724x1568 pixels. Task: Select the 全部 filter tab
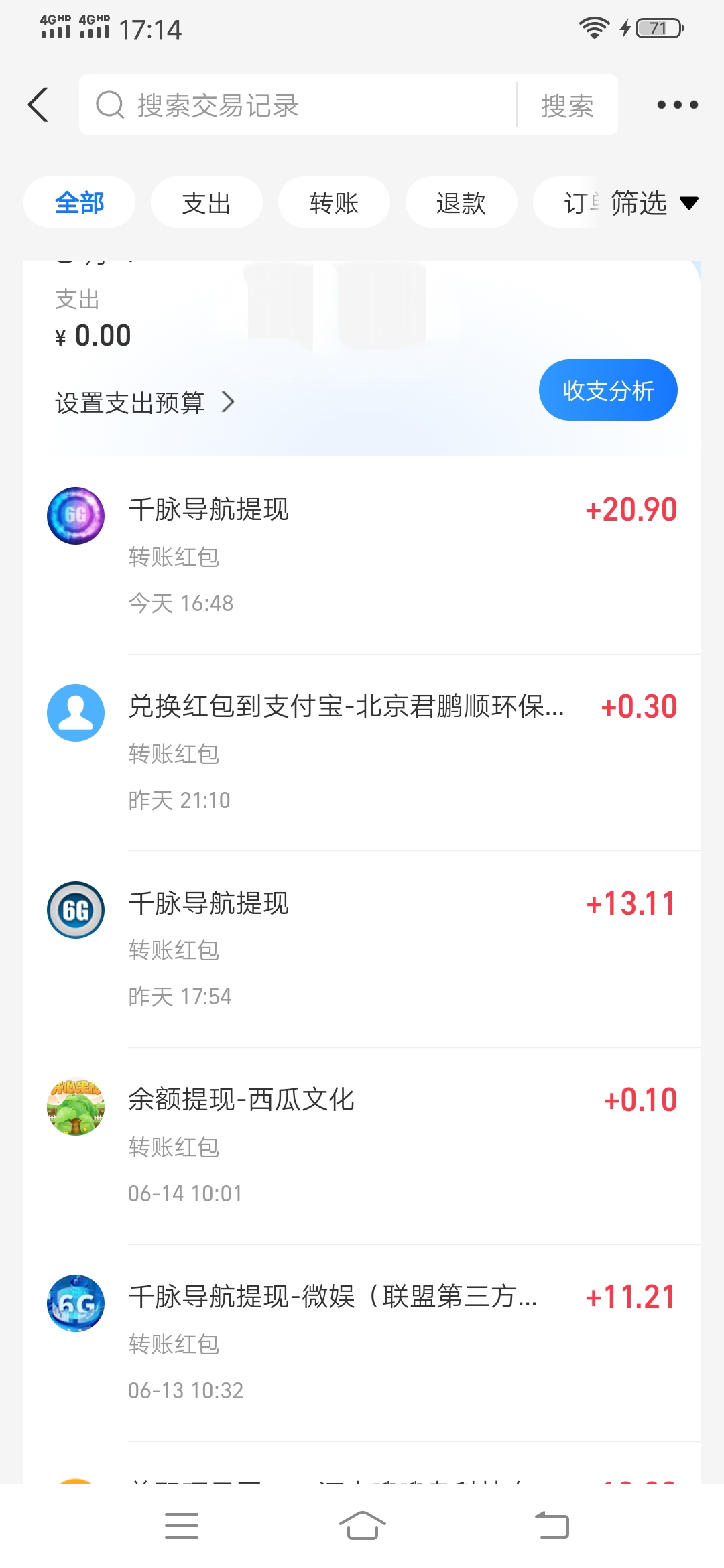79,202
